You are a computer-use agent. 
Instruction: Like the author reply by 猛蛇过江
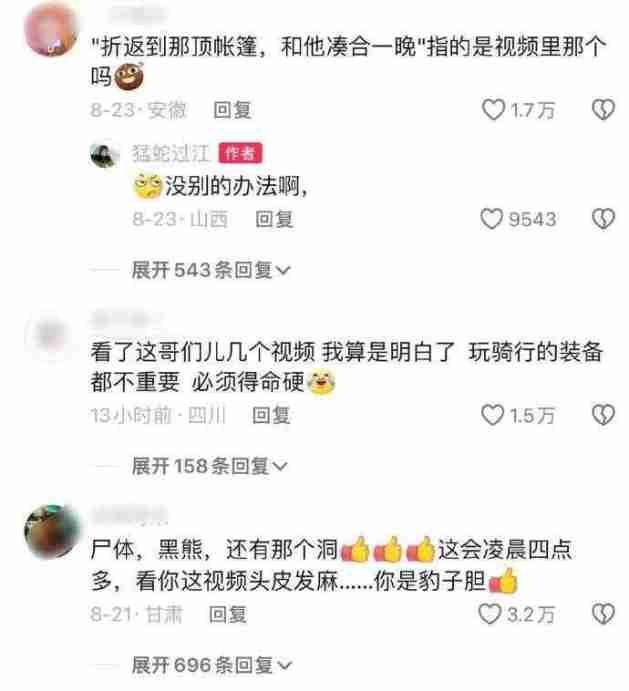(494, 219)
